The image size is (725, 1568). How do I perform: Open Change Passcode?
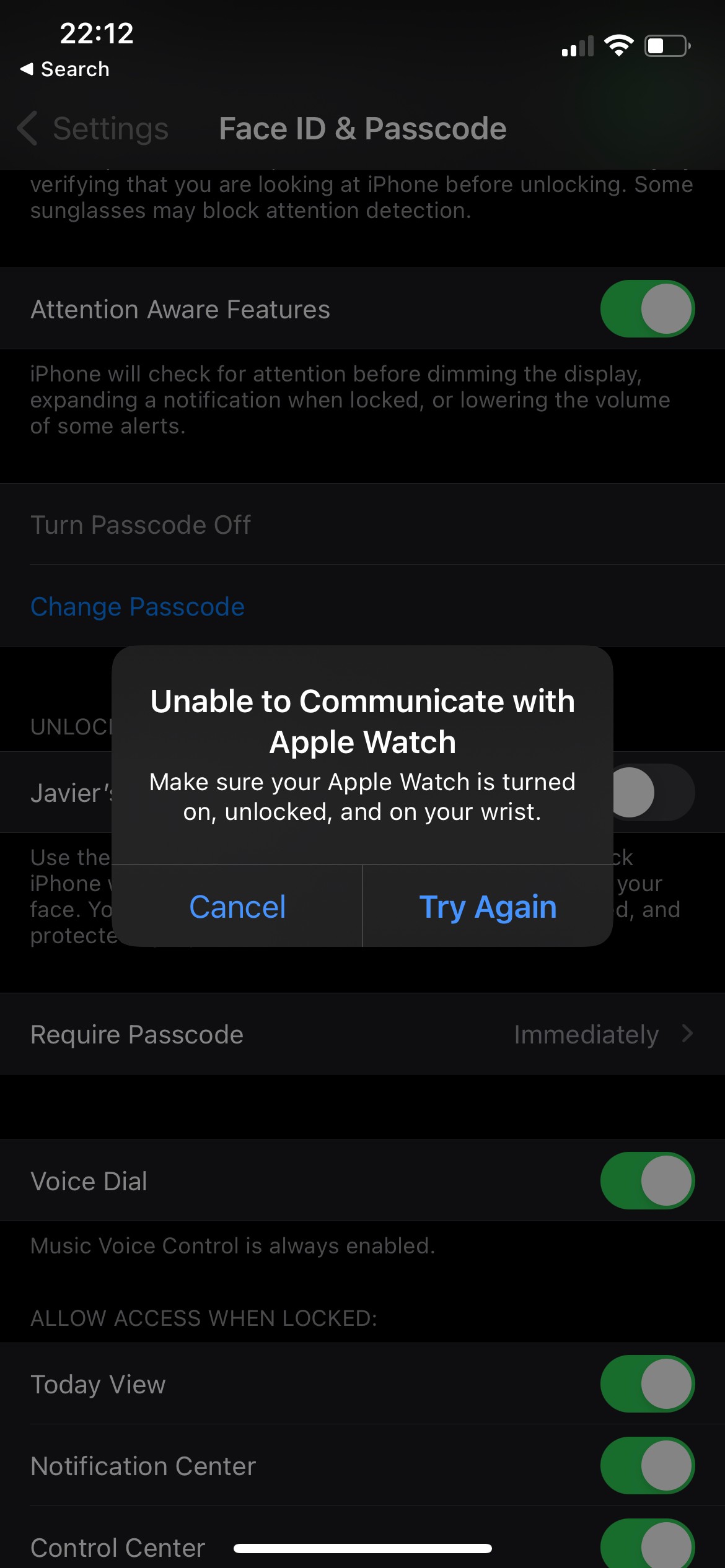(138, 607)
